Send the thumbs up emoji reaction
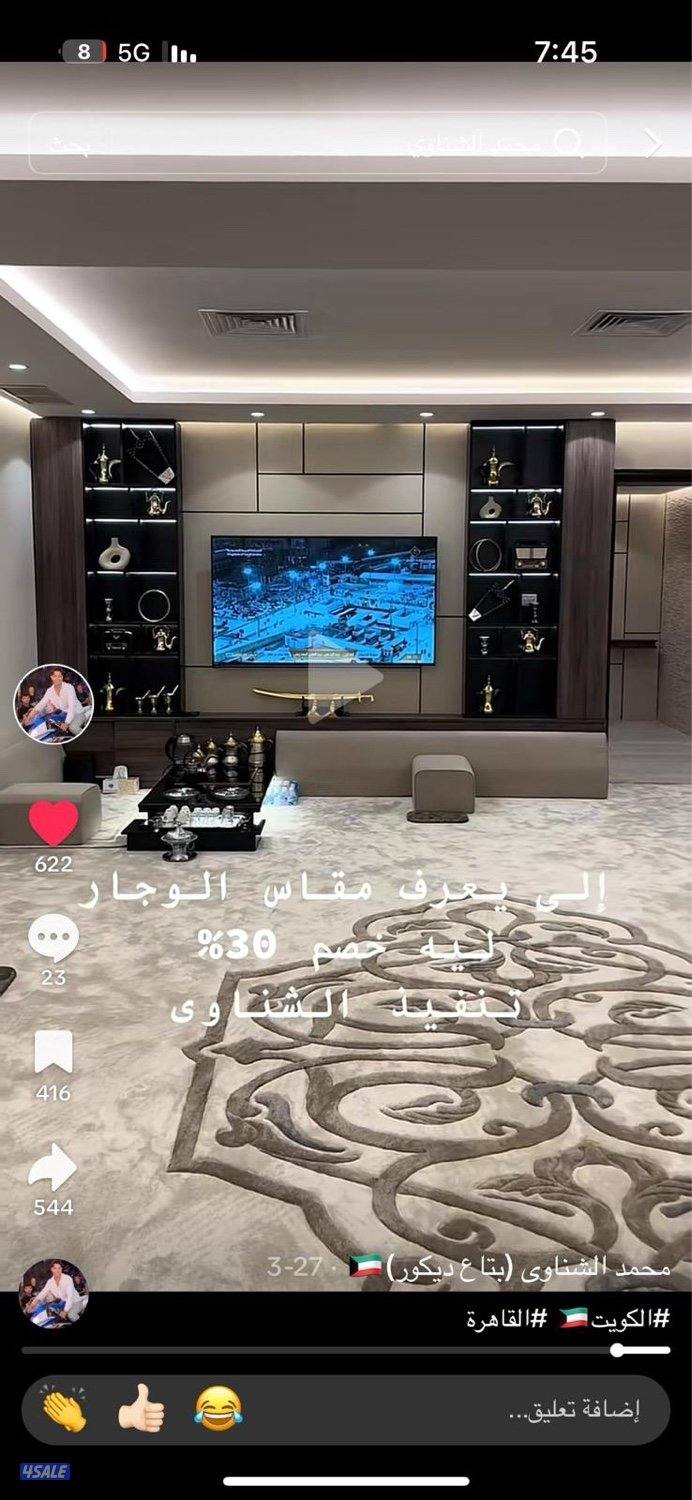The image size is (692, 1500). click(x=141, y=1410)
